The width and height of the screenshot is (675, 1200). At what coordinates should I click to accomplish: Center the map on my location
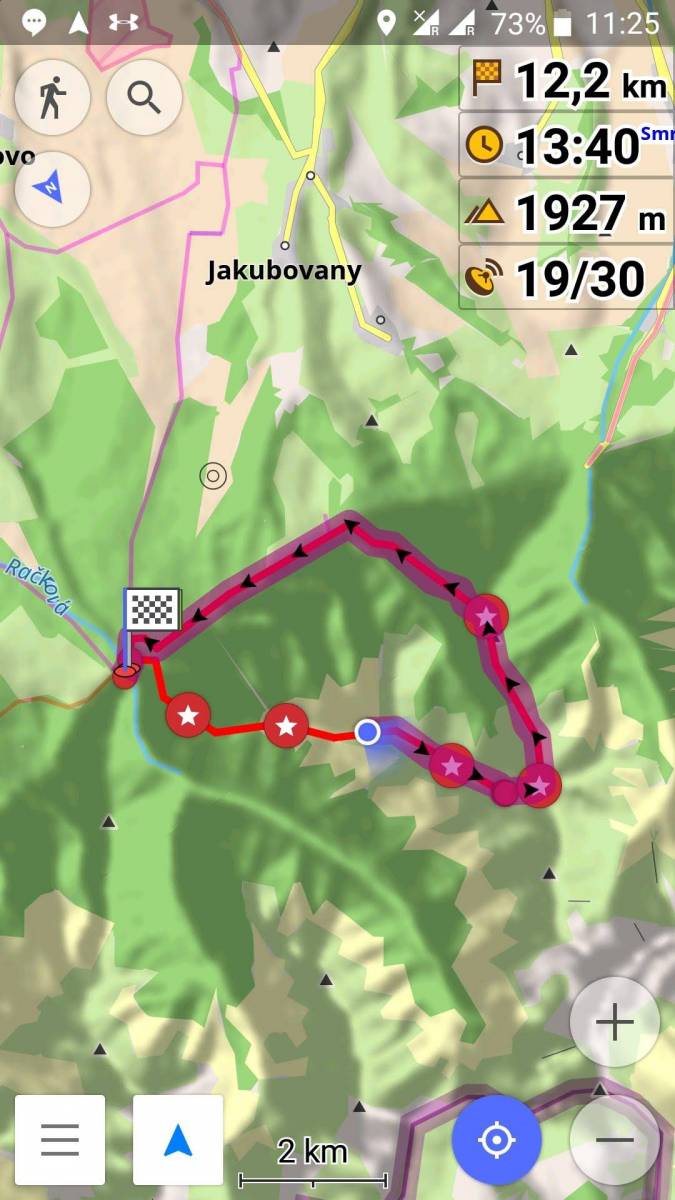tap(496, 1140)
